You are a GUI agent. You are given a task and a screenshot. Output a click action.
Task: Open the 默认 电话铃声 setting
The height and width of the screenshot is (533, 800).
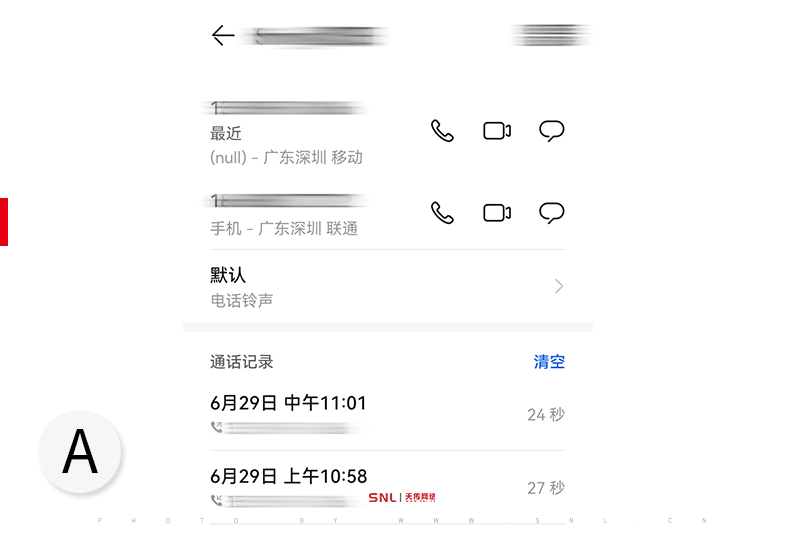[x=387, y=286]
